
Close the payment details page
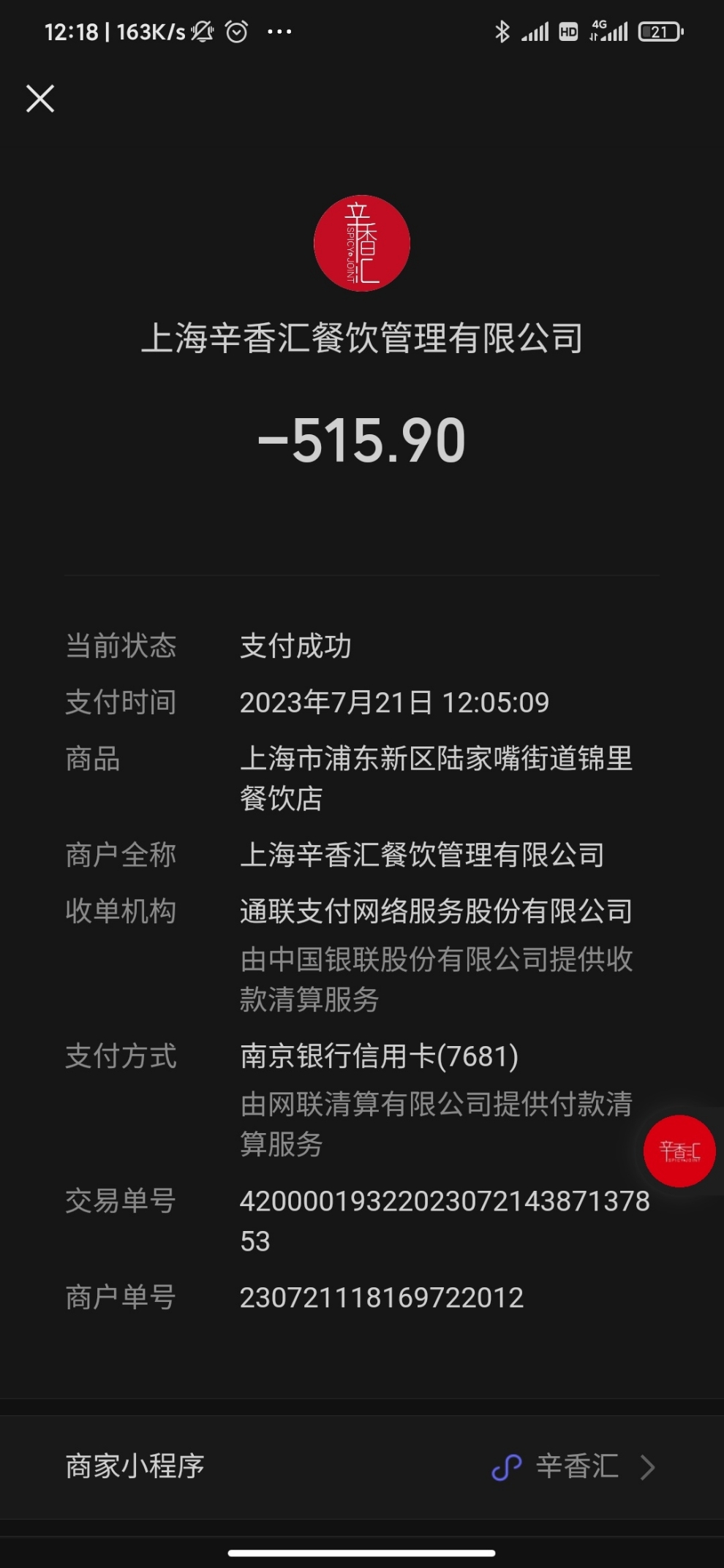[40, 99]
